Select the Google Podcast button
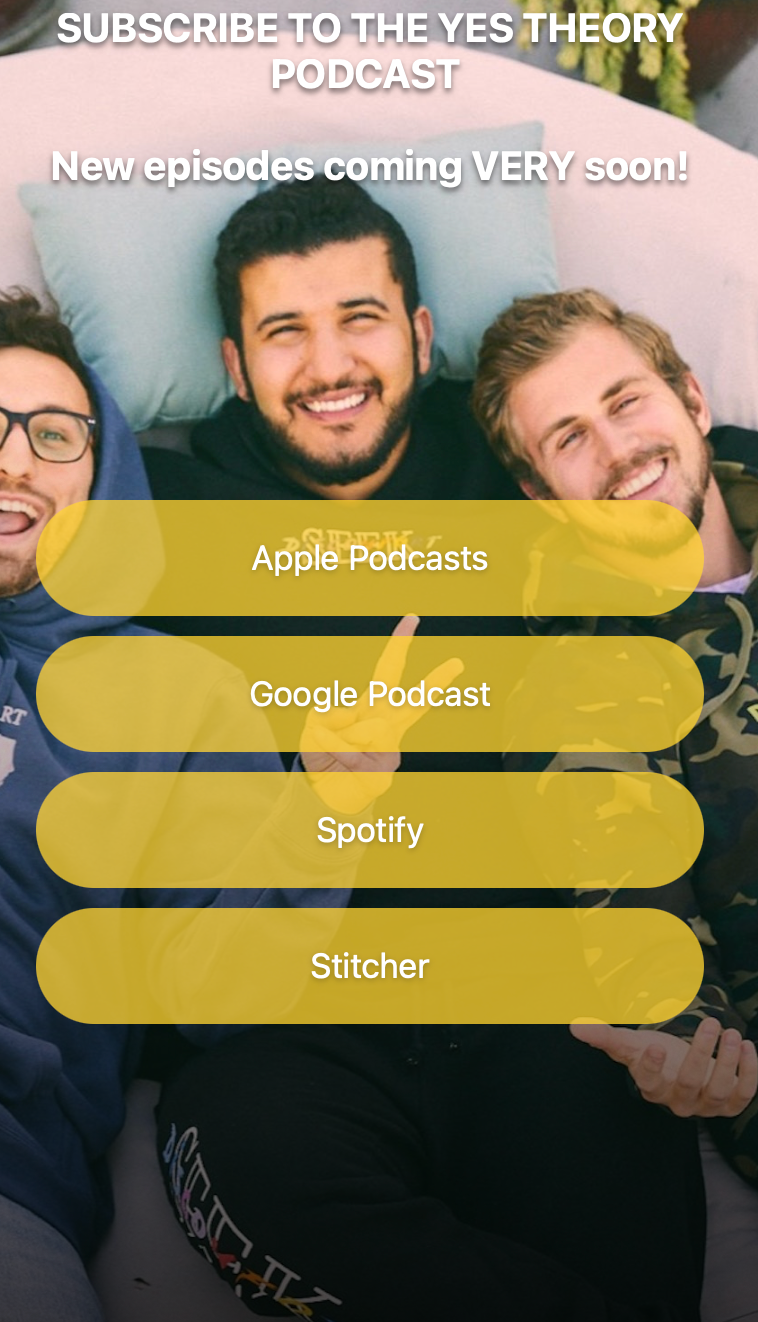 point(370,694)
